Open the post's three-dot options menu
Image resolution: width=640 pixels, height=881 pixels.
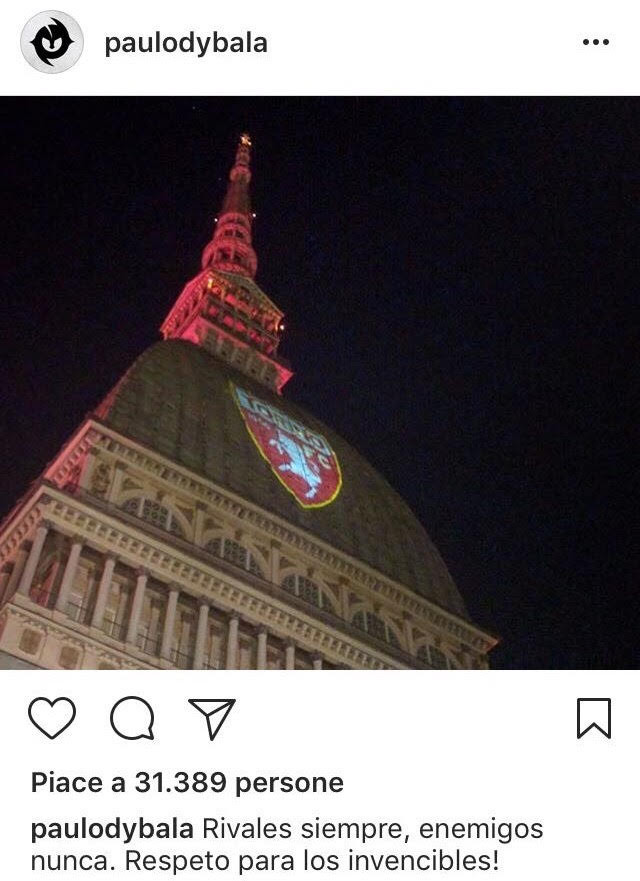[x=595, y=42]
